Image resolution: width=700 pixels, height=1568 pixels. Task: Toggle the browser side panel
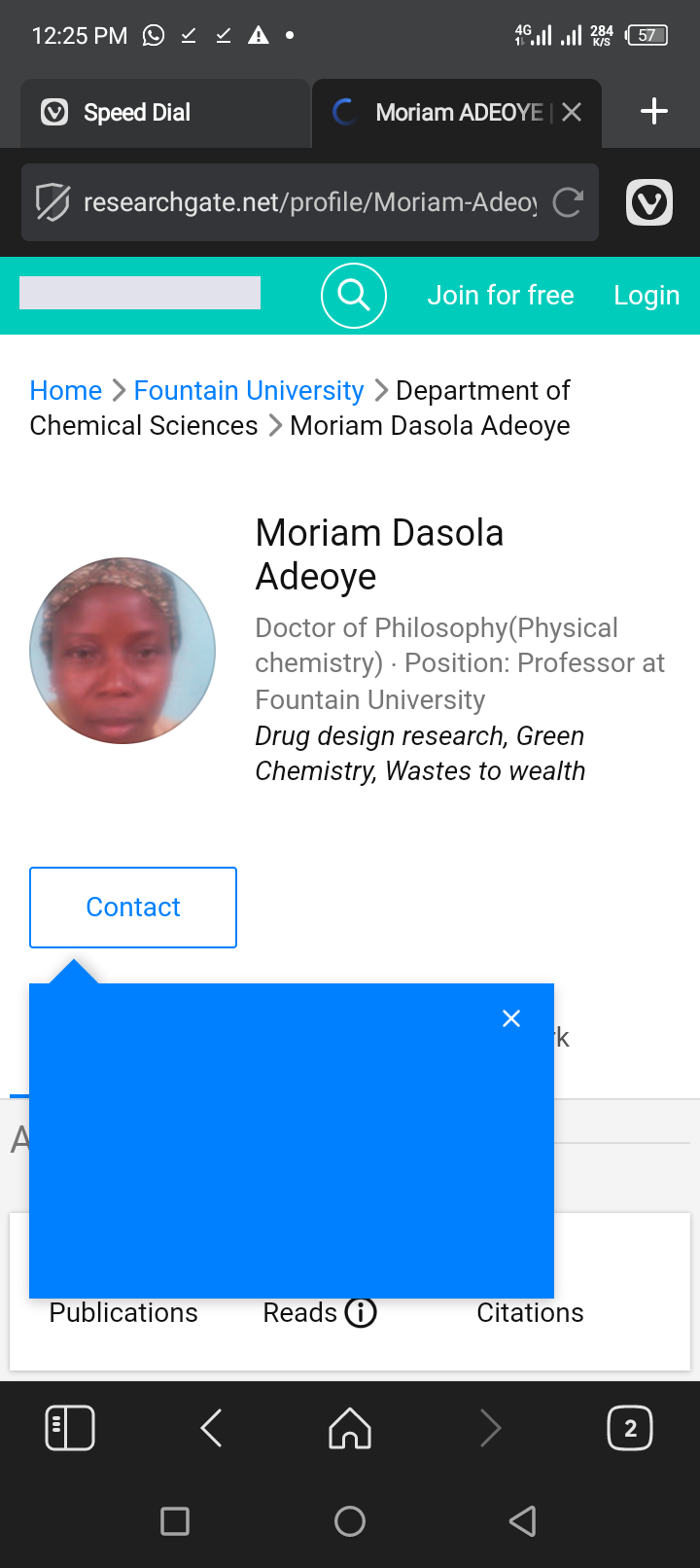[70, 1428]
